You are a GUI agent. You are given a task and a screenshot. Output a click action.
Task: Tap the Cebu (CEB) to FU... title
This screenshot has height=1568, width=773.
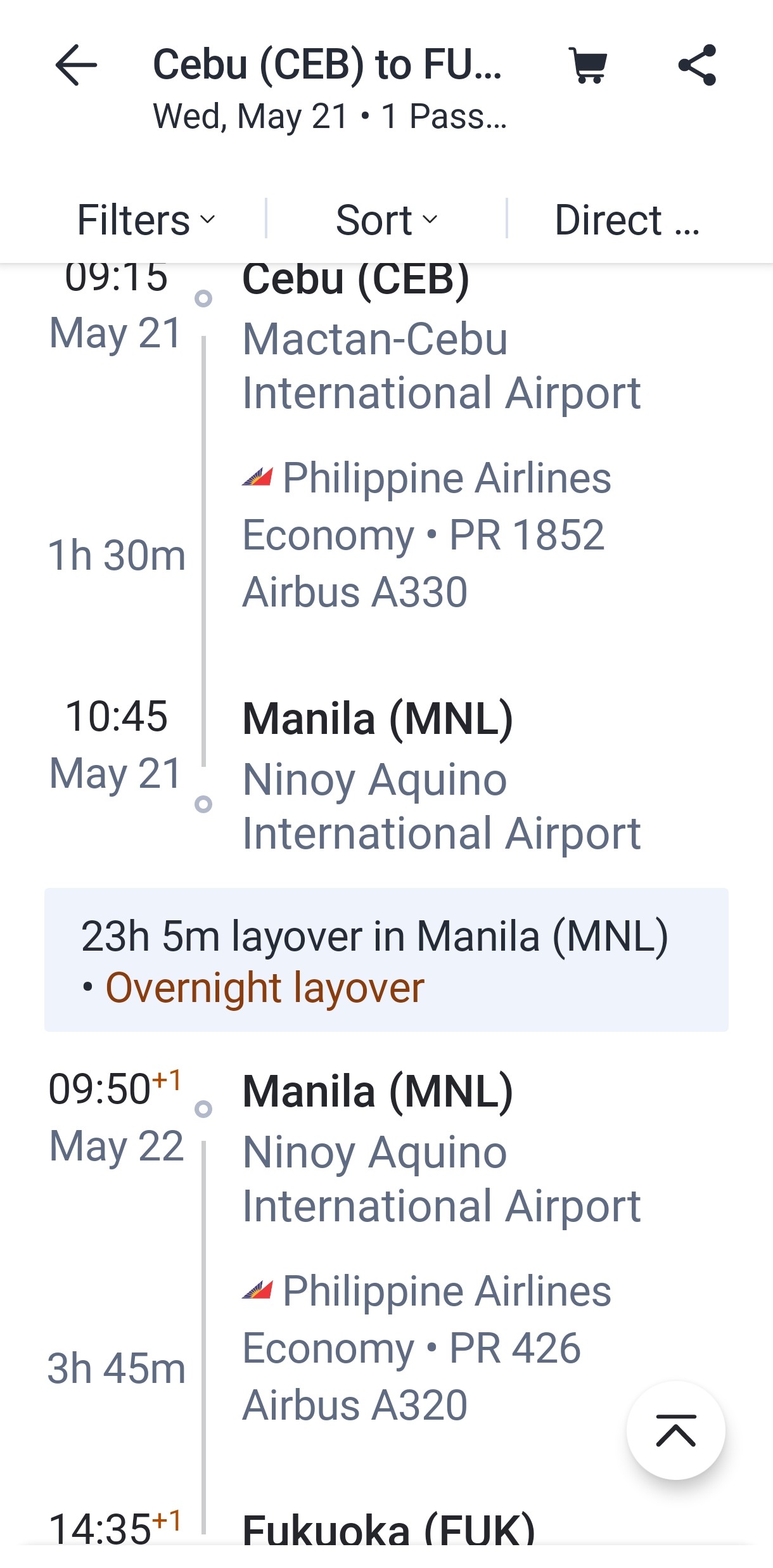tap(328, 65)
